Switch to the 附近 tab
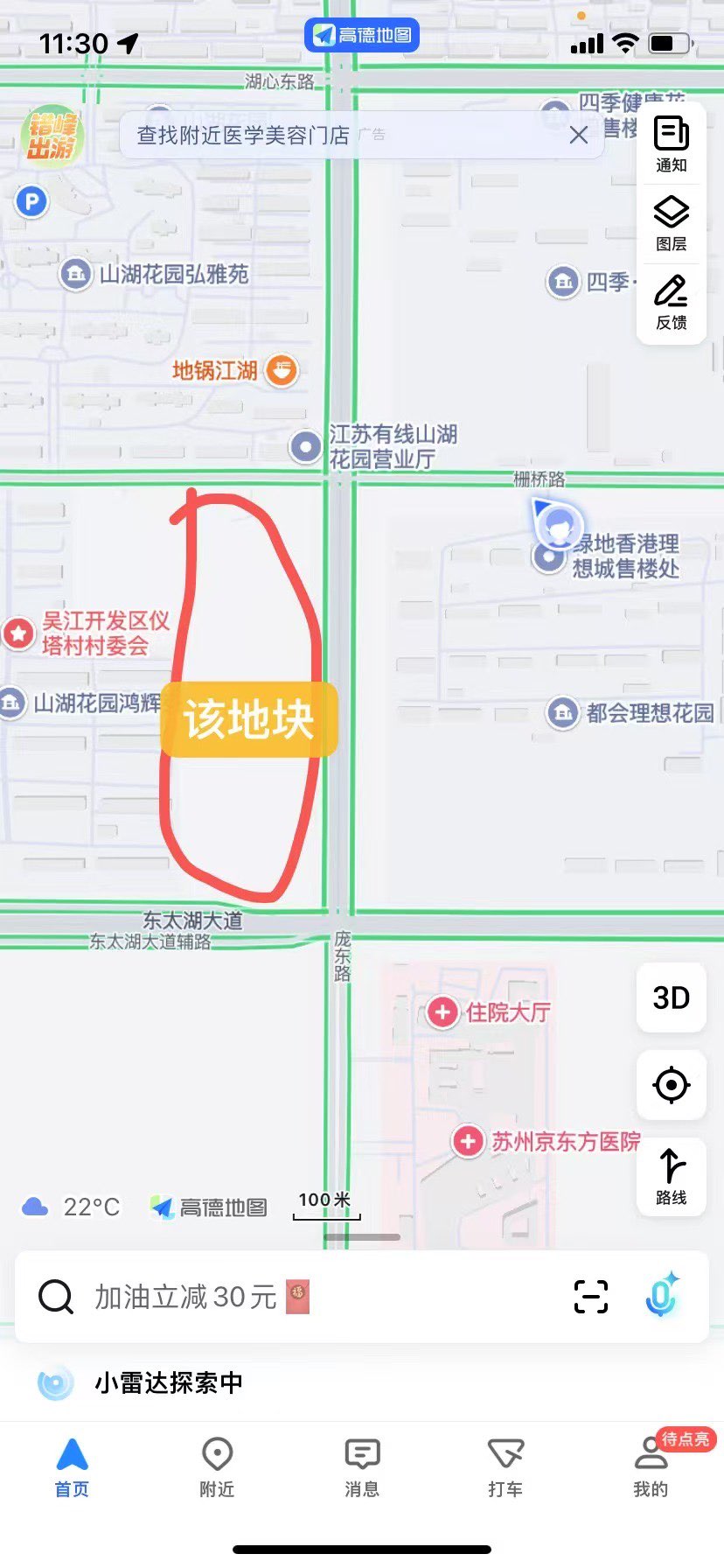This screenshot has width=724, height=1568. tap(217, 1466)
